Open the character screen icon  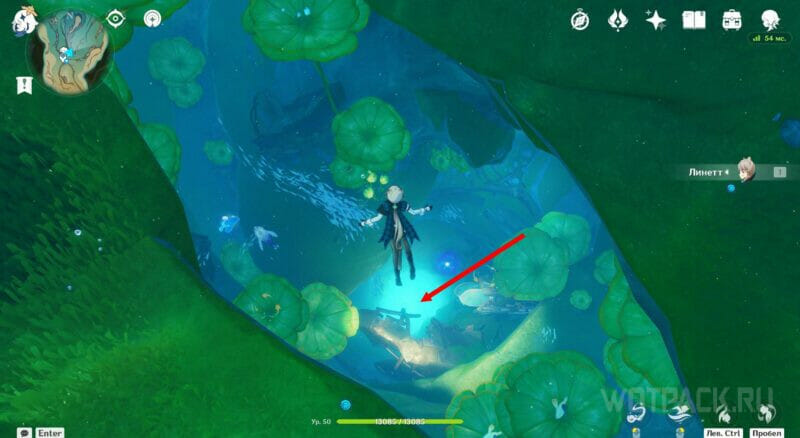point(770,19)
